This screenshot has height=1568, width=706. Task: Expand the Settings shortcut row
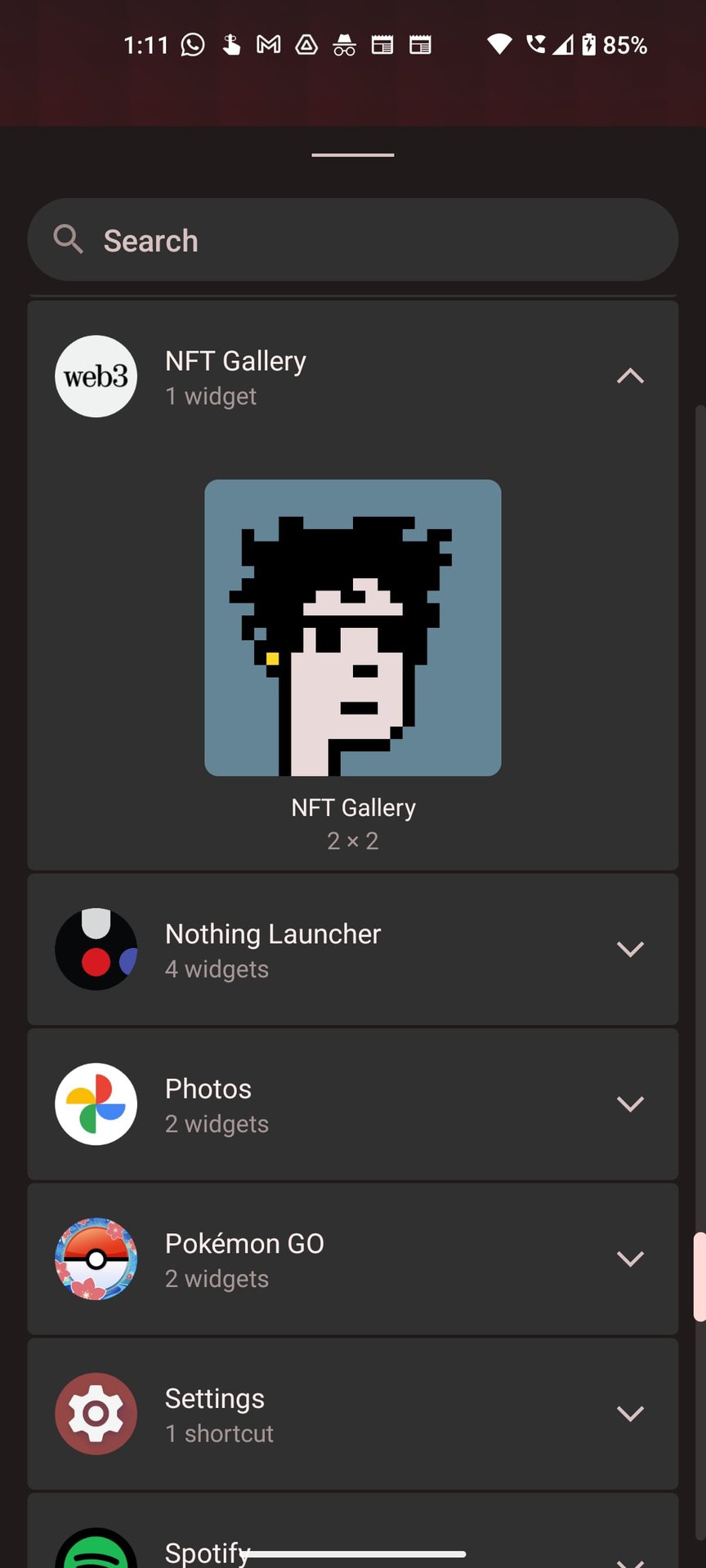(630, 1414)
